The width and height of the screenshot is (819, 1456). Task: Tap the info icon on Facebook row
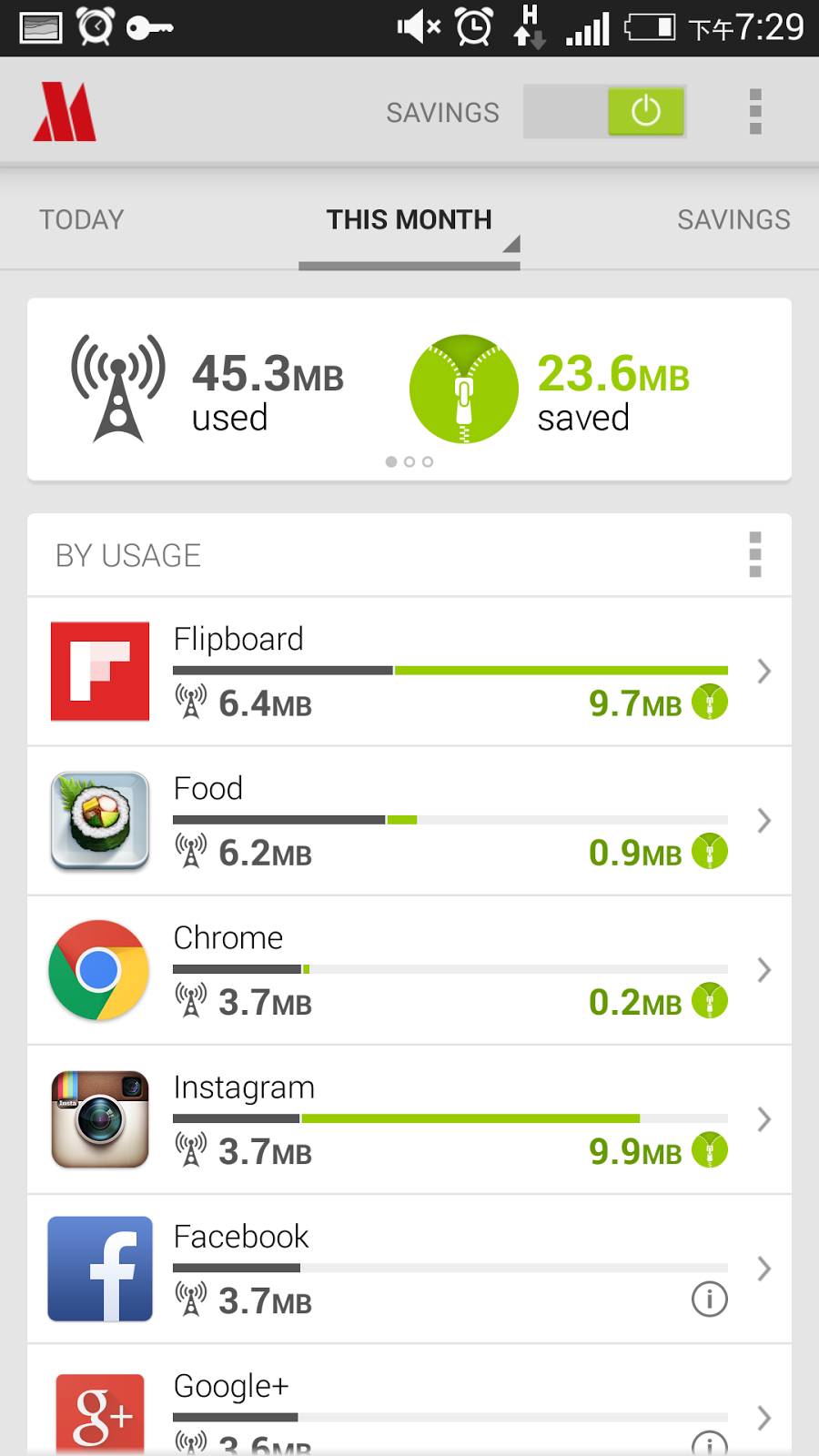[710, 1299]
